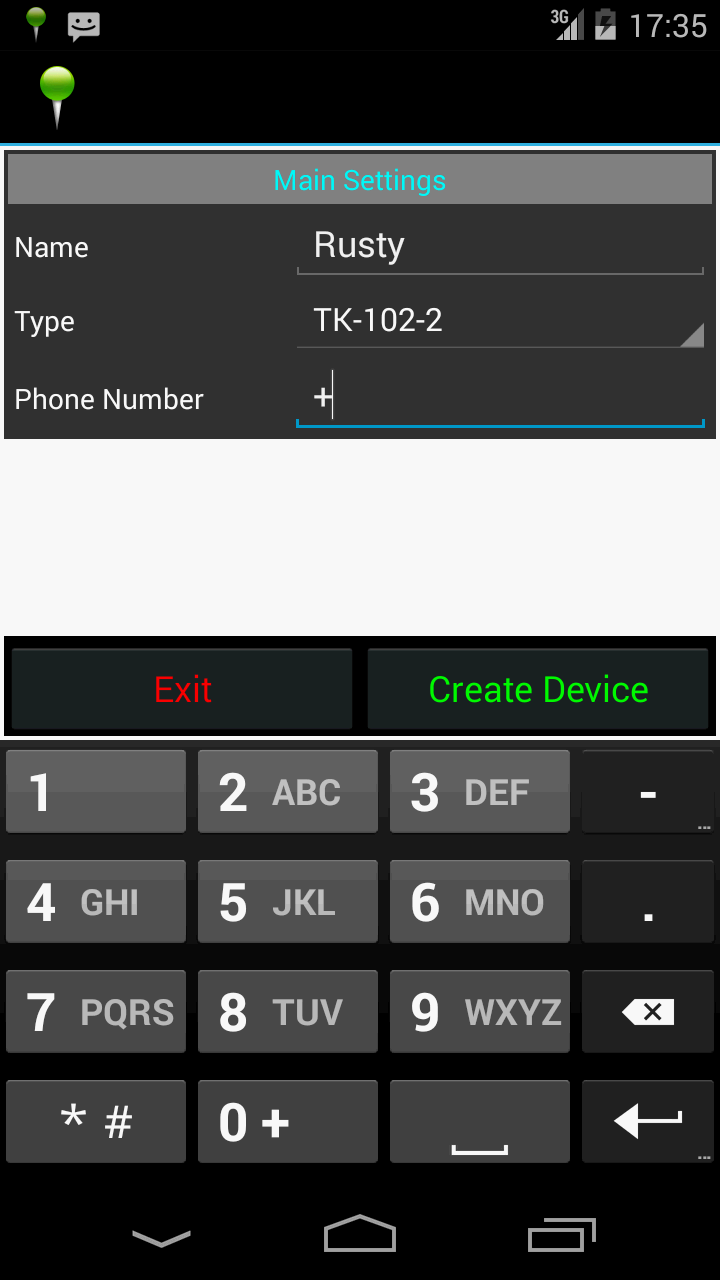The height and width of the screenshot is (1280, 720).
Task: Type digit 1 on the keypad
Action: (96, 792)
